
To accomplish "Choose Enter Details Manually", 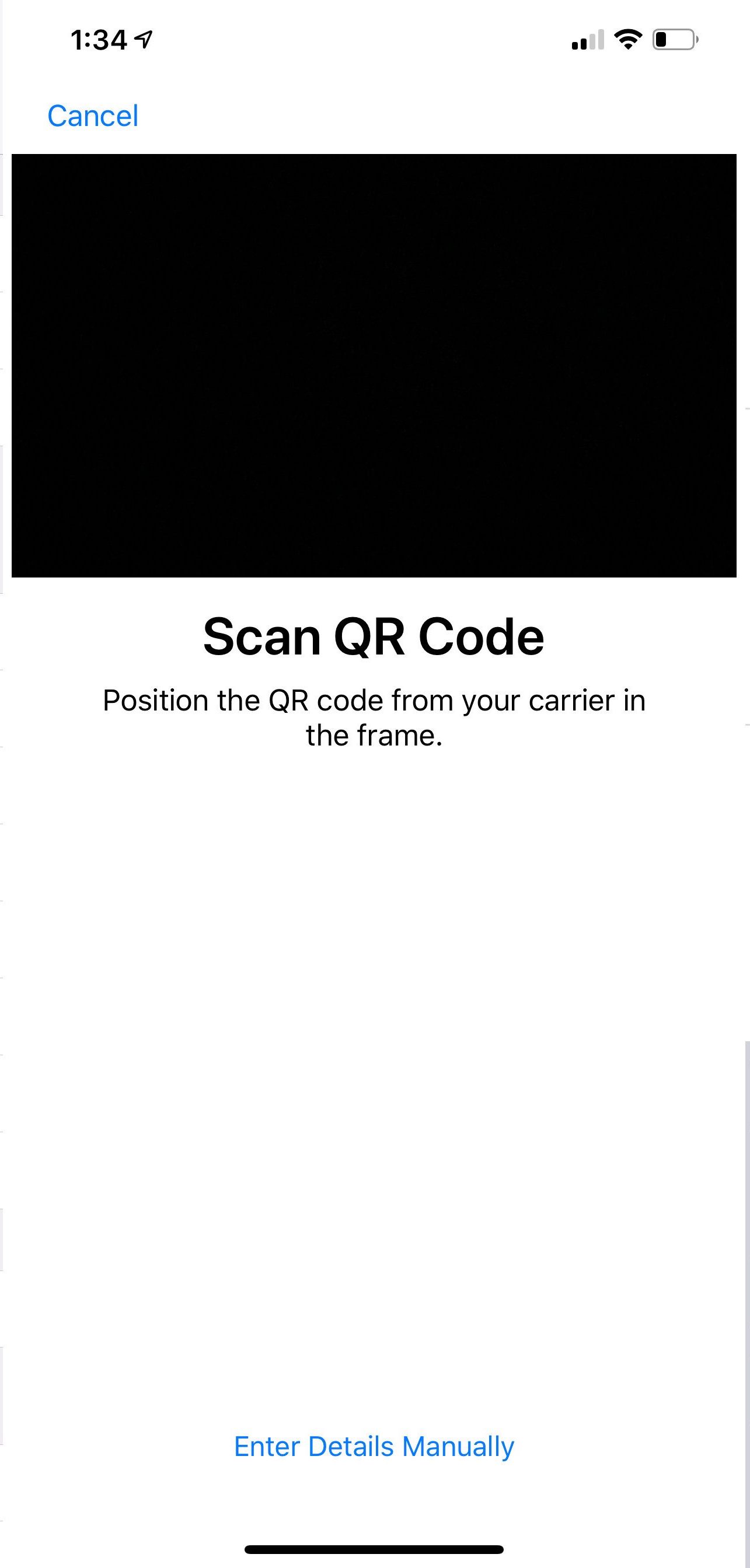I will pyautogui.click(x=374, y=1447).
